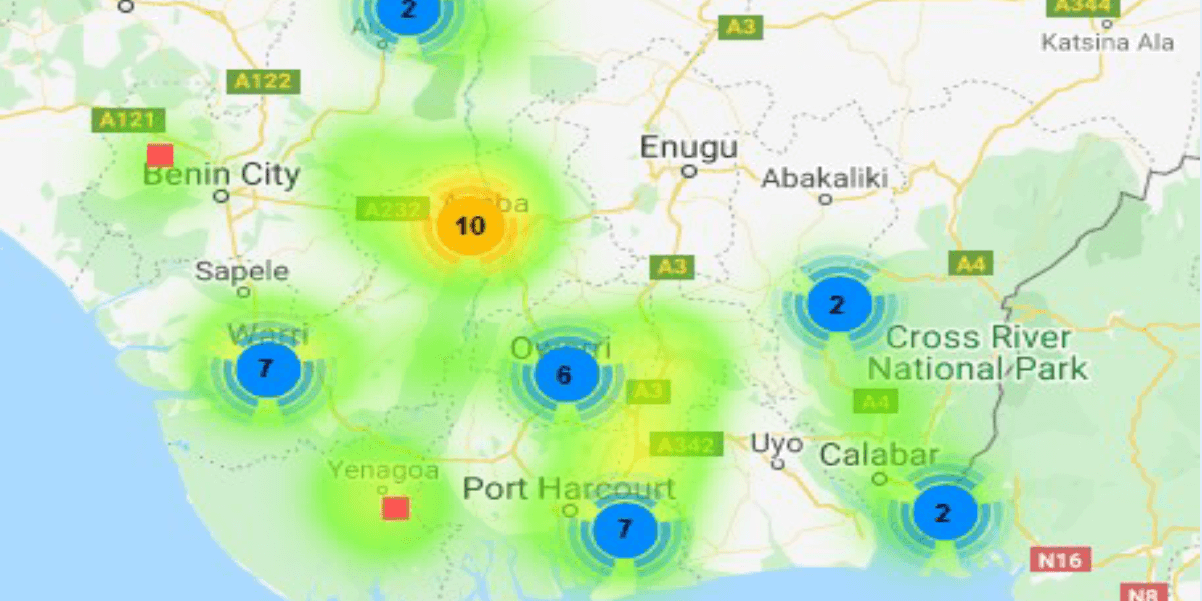
Task: Expand the cluster of 7 at Port Harcourt
Action: coord(625,529)
